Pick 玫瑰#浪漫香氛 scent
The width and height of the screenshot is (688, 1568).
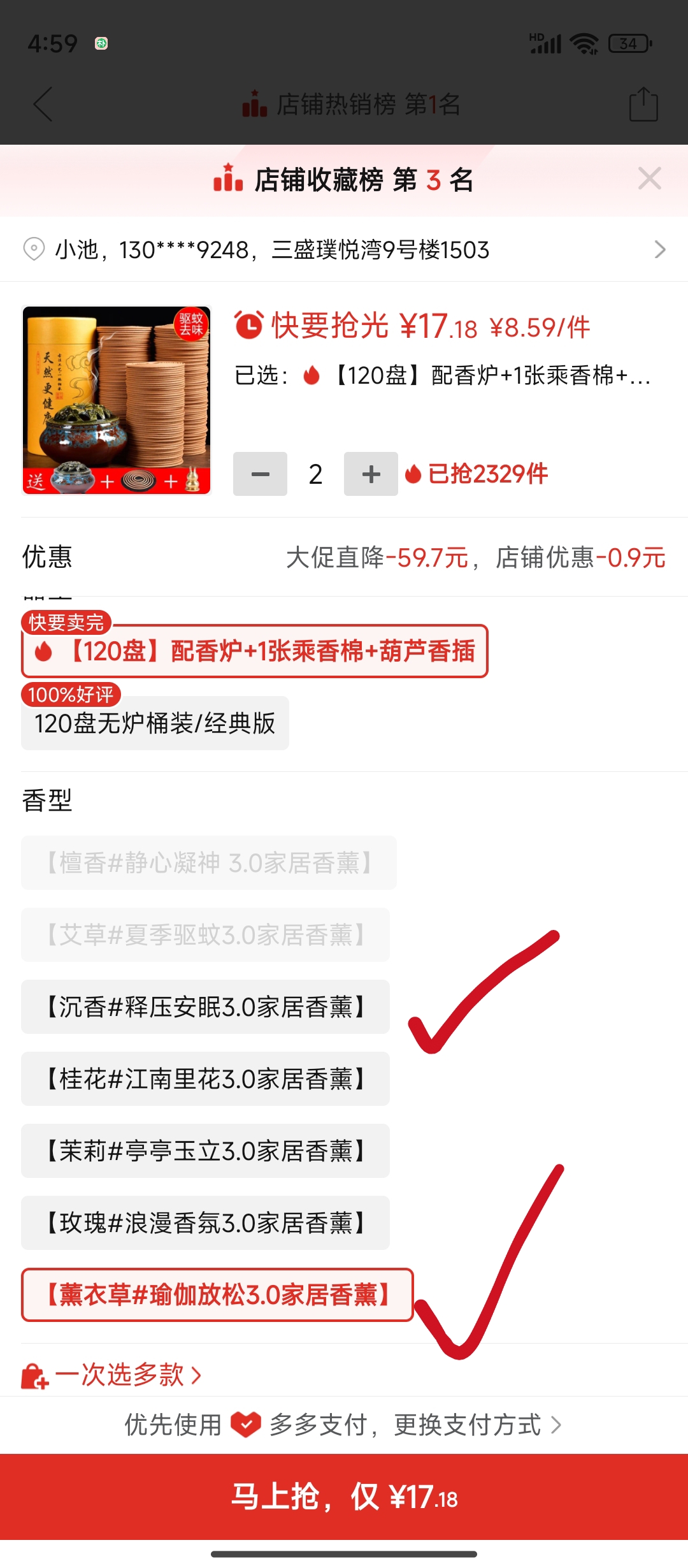[205, 1223]
